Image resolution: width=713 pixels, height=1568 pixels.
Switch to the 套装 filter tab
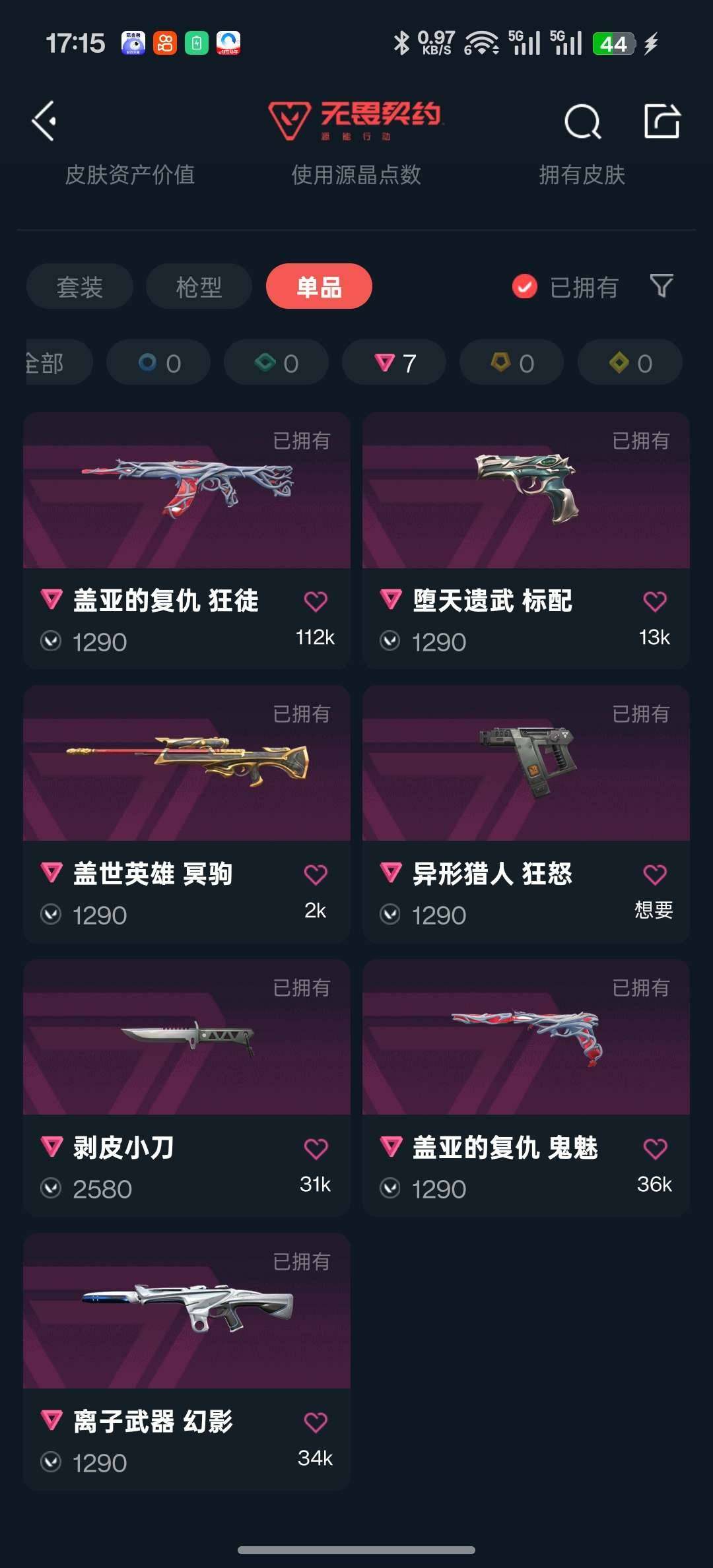coord(79,286)
